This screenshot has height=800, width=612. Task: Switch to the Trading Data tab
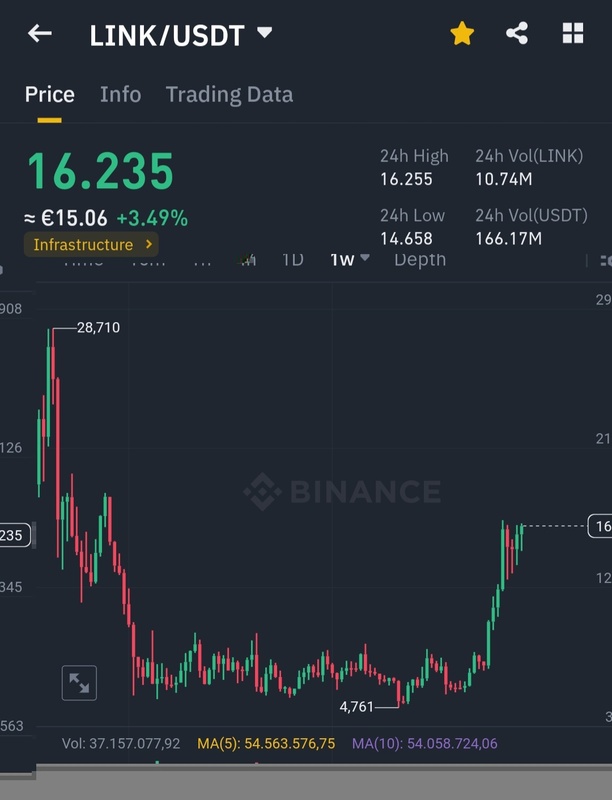point(229,94)
